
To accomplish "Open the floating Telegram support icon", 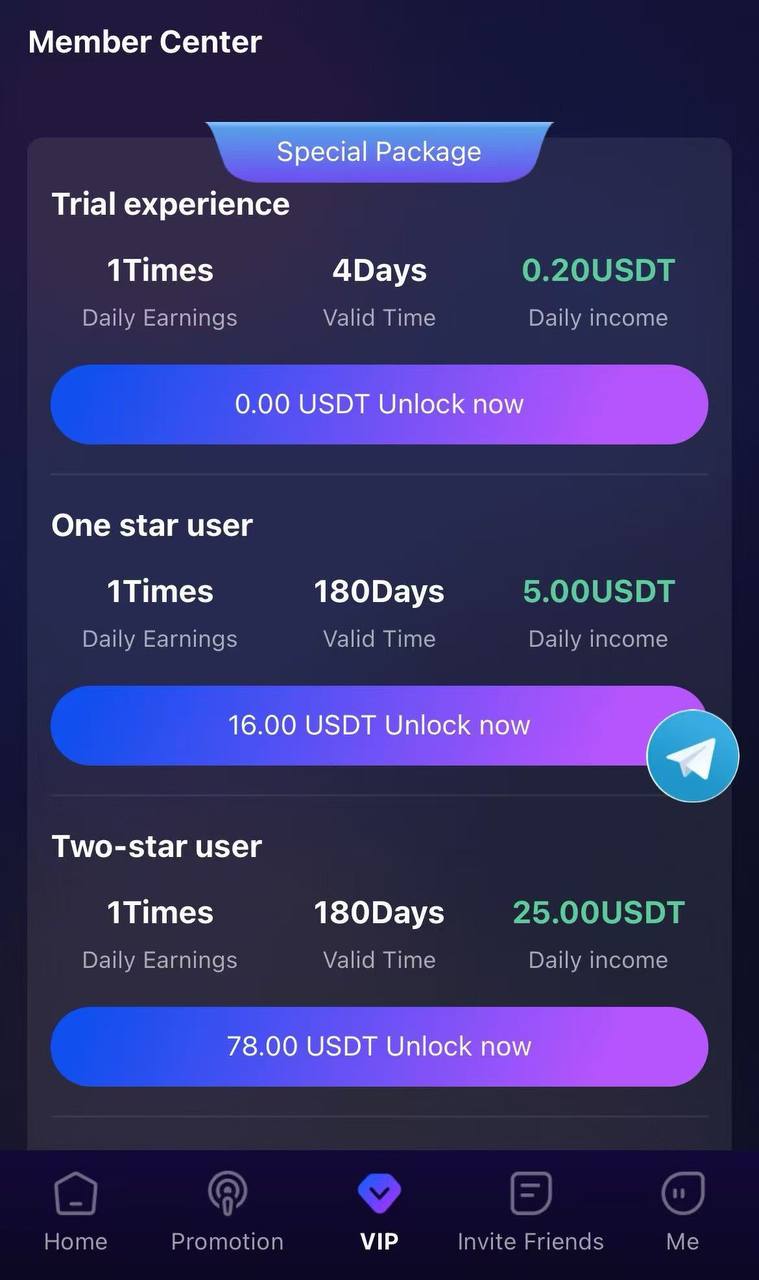I will tap(692, 757).
